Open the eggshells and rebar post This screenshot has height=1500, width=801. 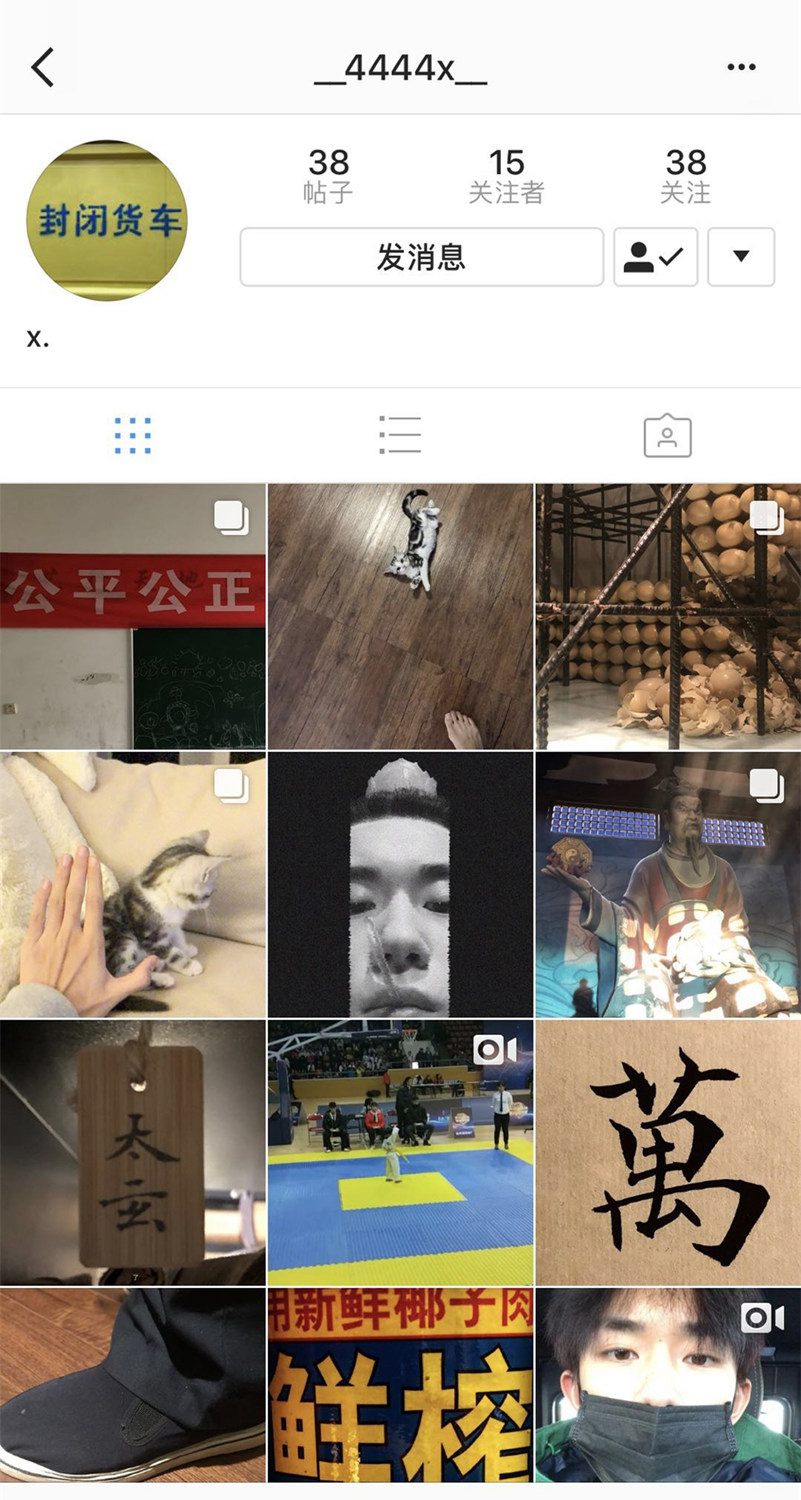668,617
